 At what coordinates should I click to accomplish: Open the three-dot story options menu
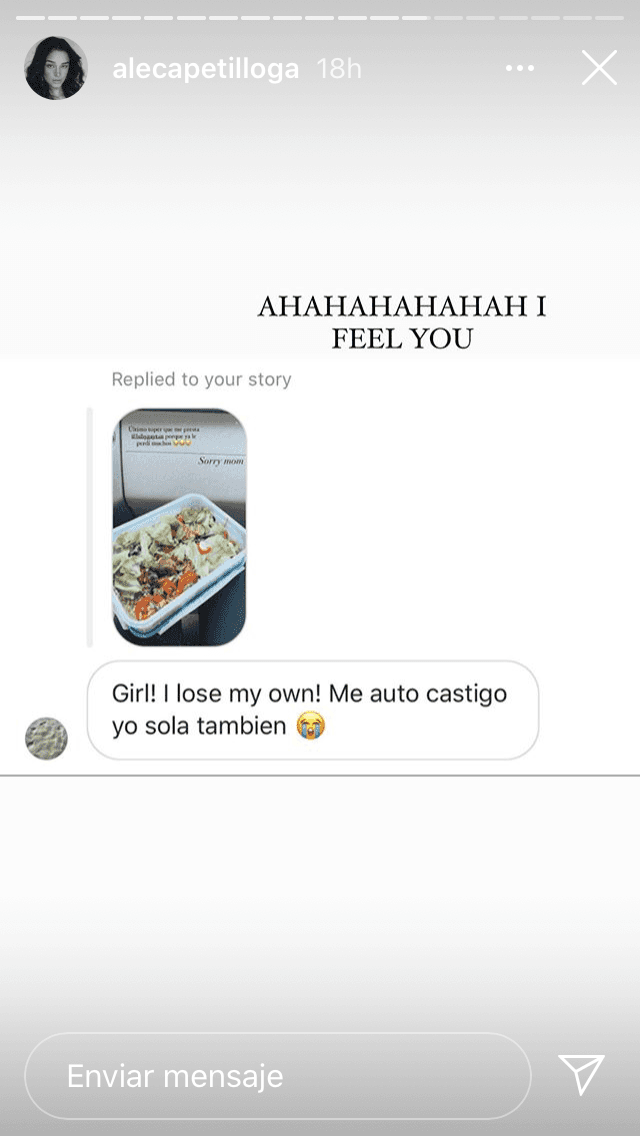(520, 68)
